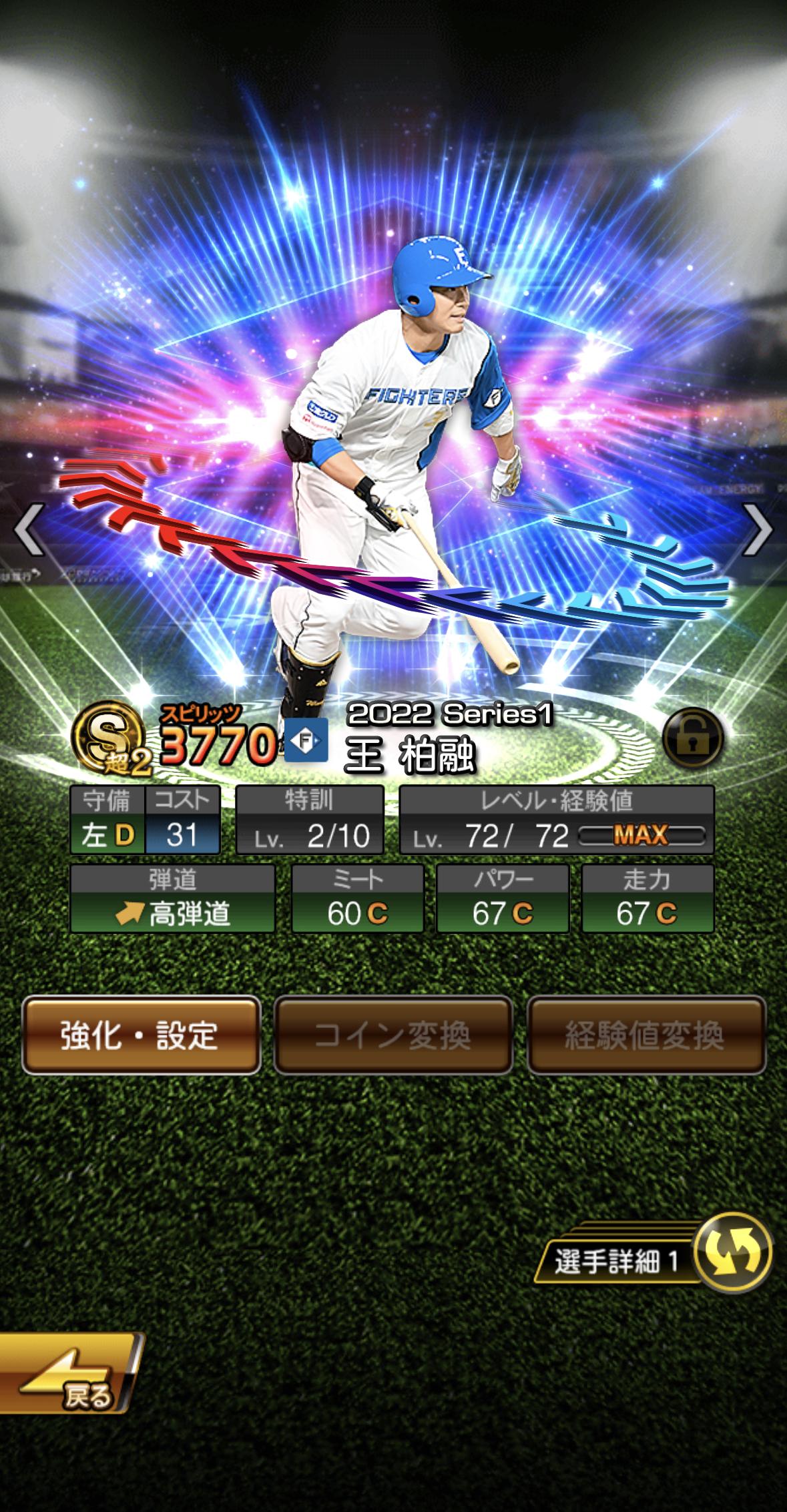Go to the next player with right arrow
787x1512 pixels.
(x=757, y=530)
